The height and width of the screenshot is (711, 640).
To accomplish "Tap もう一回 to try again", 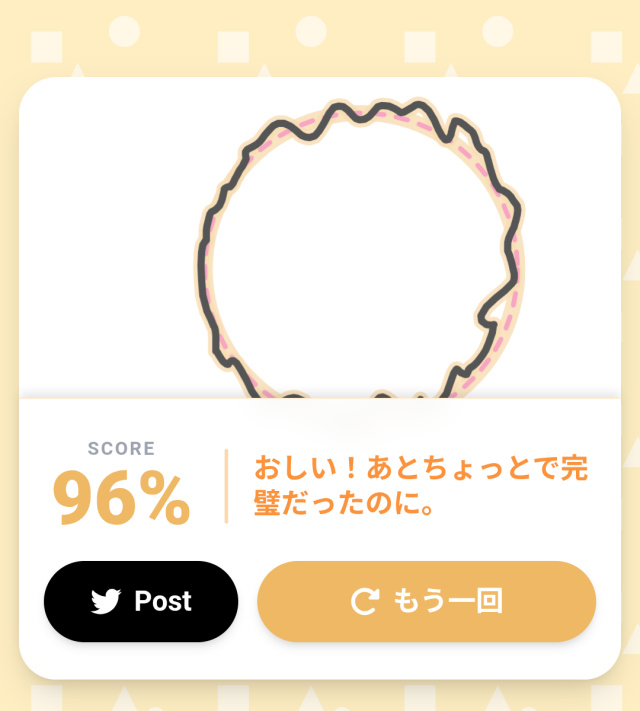I will (427, 601).
